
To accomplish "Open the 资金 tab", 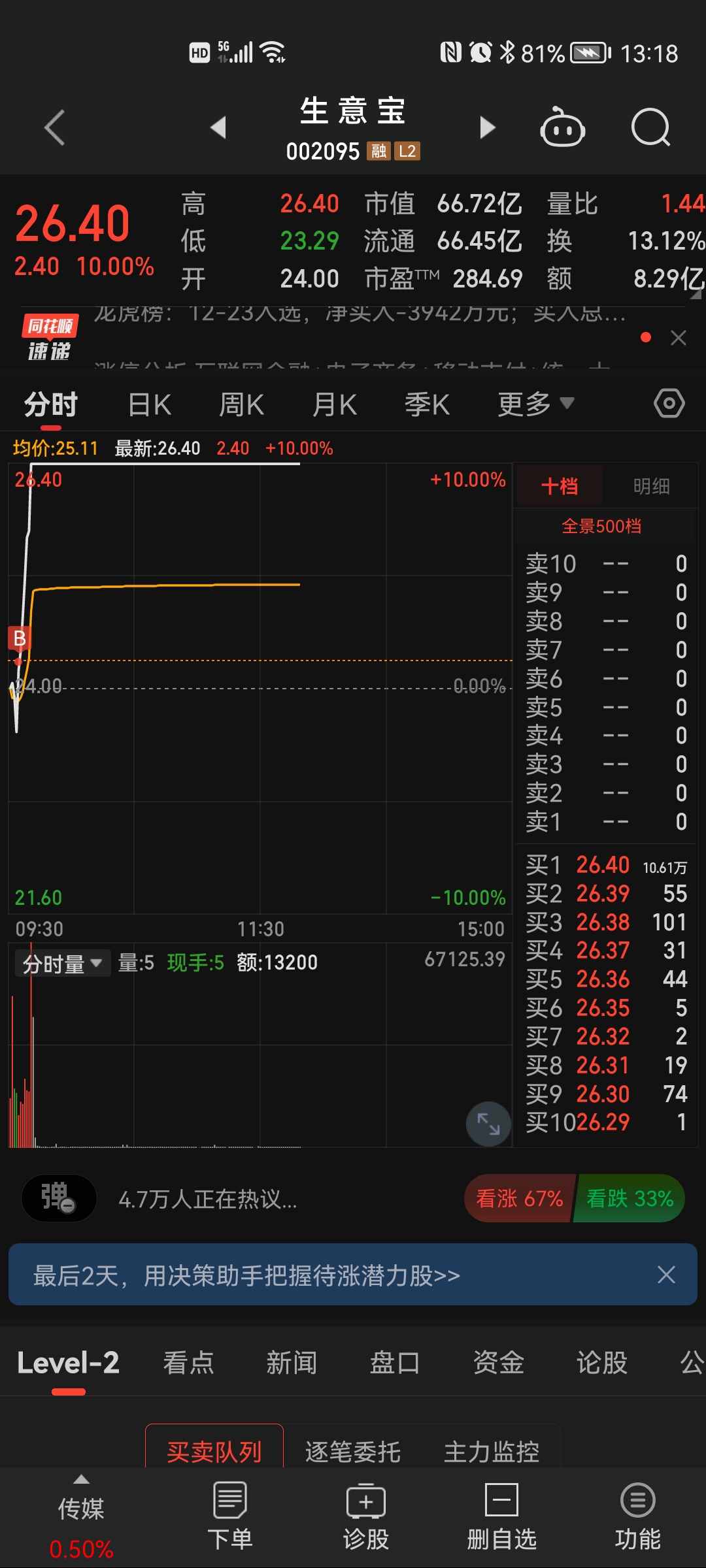I will pos(498,1362).
